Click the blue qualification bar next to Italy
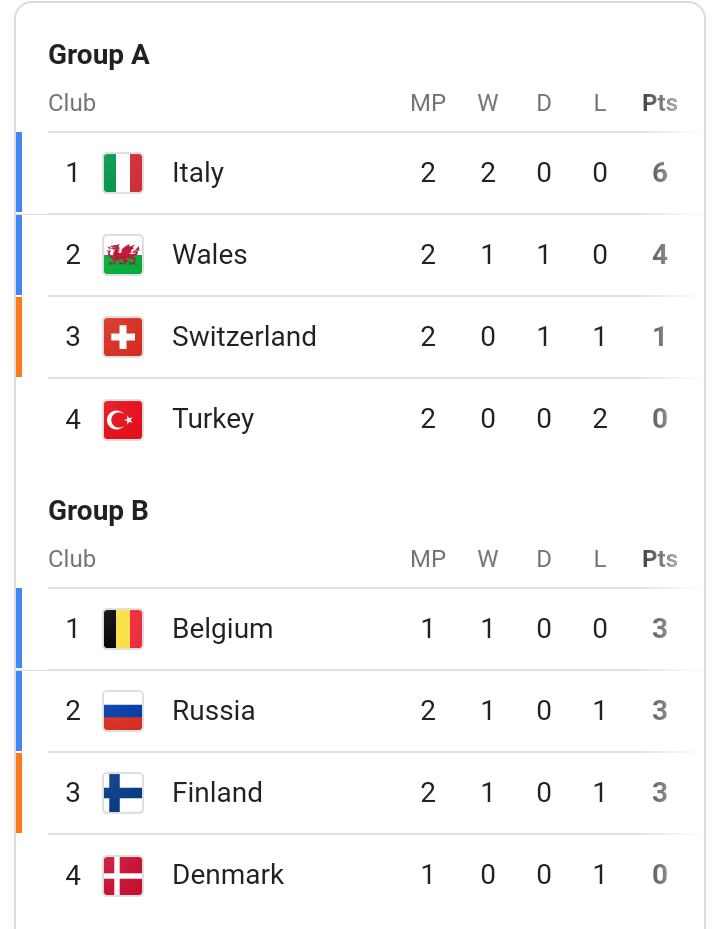Image resolution: width=720 pixels, height=929 pixels. 18,172
